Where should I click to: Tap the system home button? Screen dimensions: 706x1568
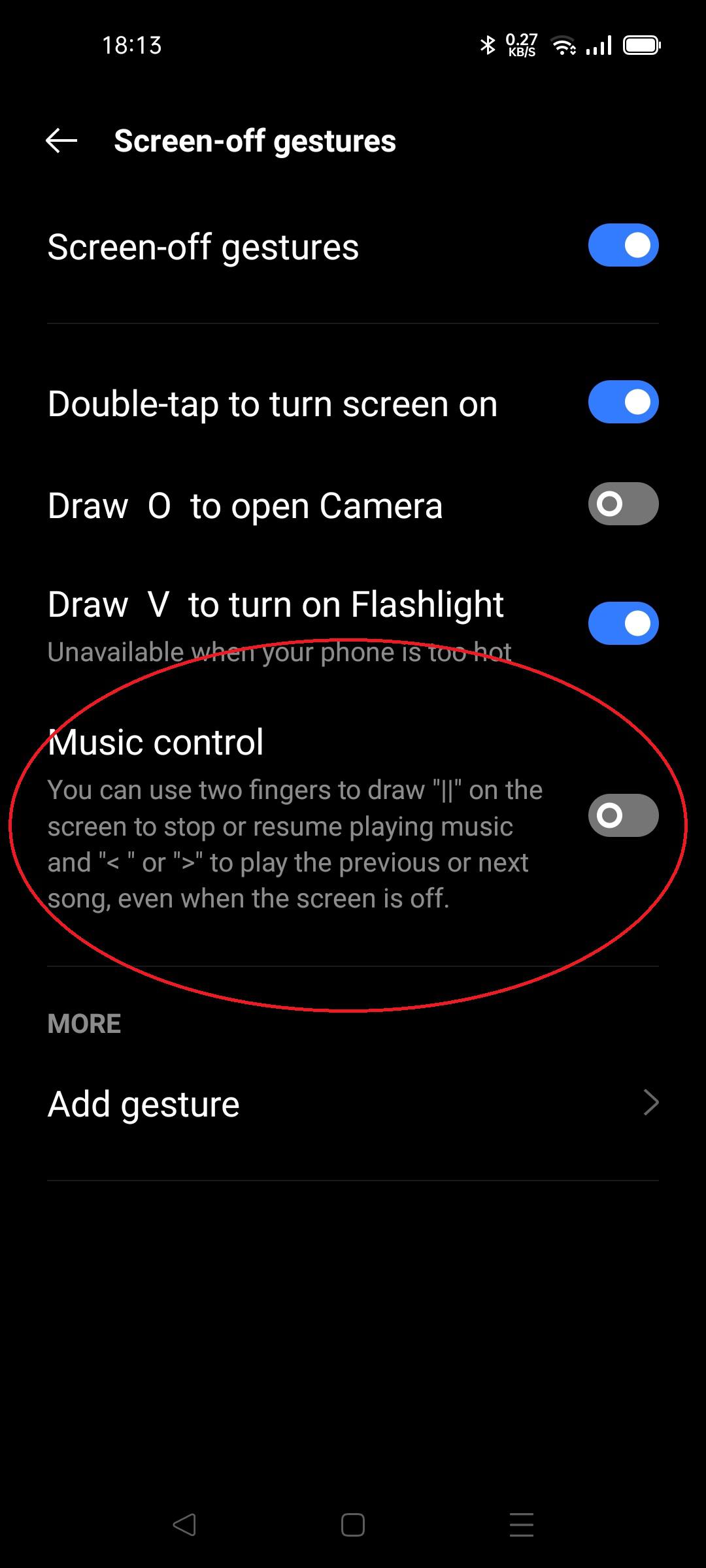[353, 1525]
